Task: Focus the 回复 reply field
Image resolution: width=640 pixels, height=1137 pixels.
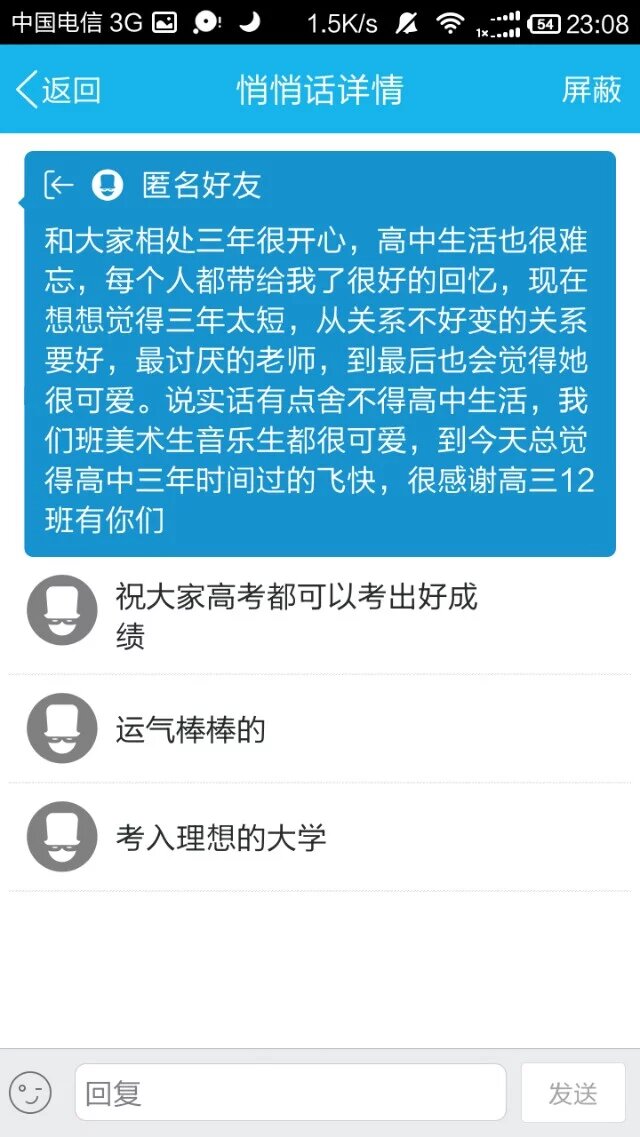Action: point(290,1093)
